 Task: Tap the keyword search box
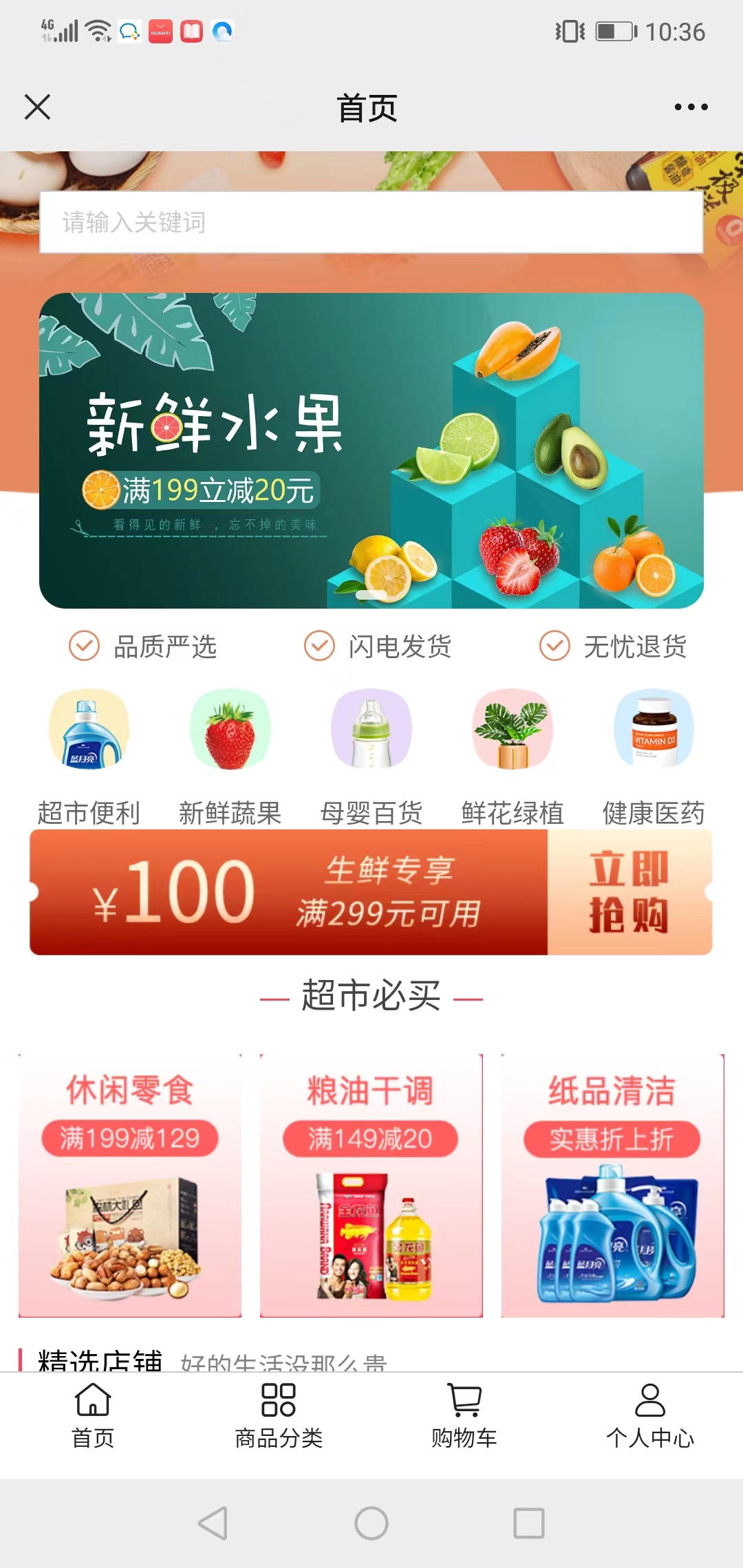[371, 222]
